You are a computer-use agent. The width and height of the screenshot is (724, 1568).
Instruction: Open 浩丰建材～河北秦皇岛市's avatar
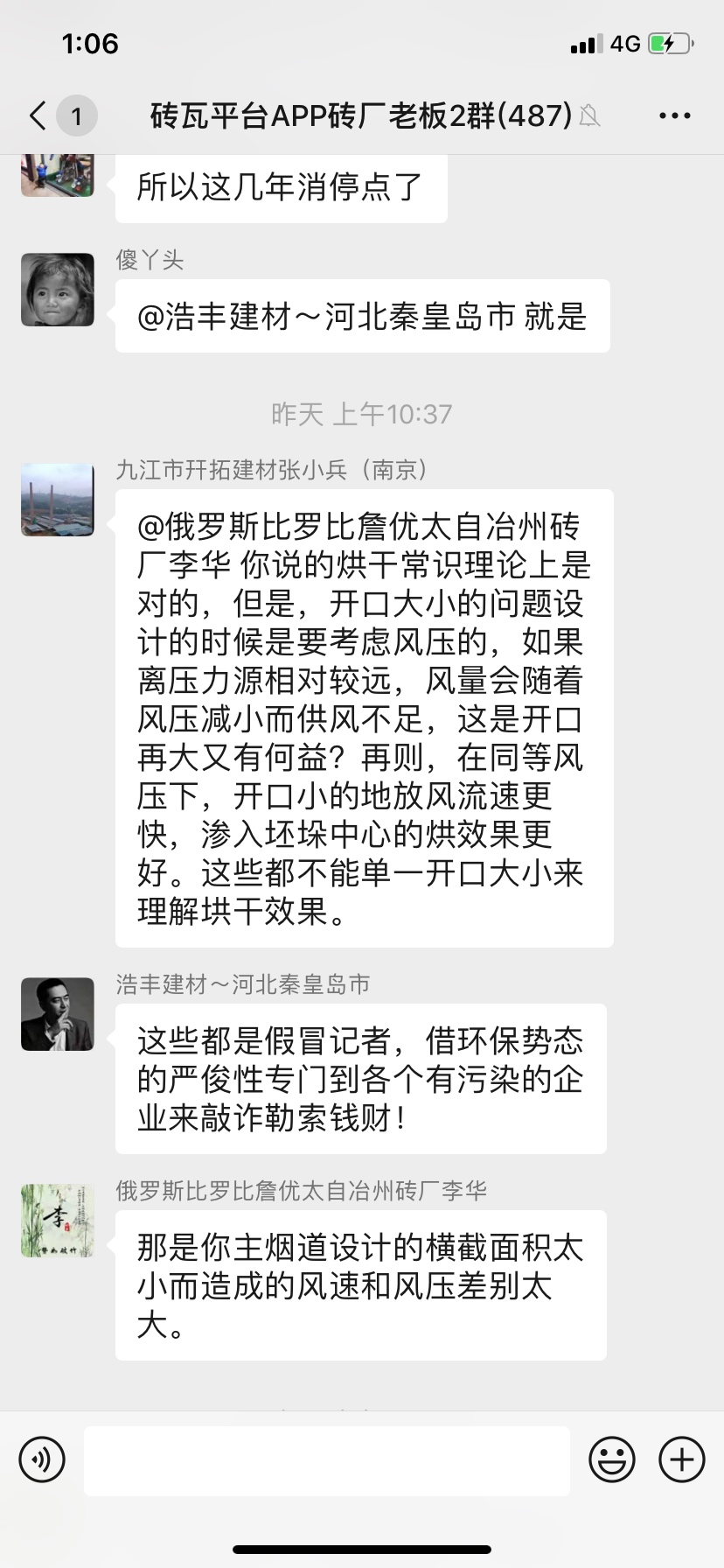(58, 1014)
